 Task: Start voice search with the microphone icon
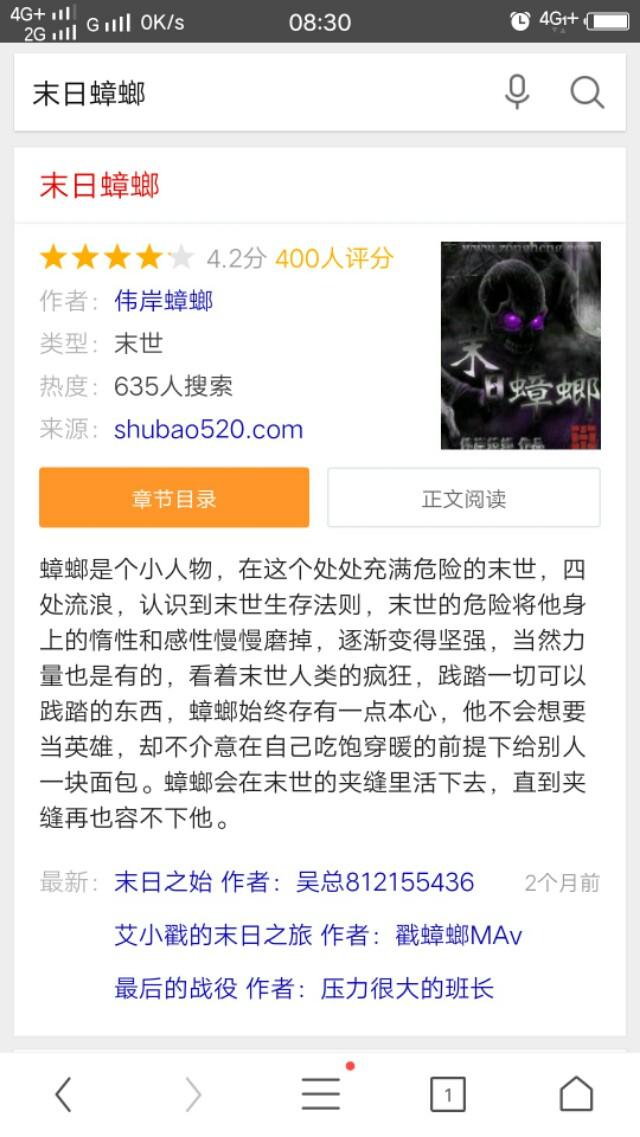[517, 92]
